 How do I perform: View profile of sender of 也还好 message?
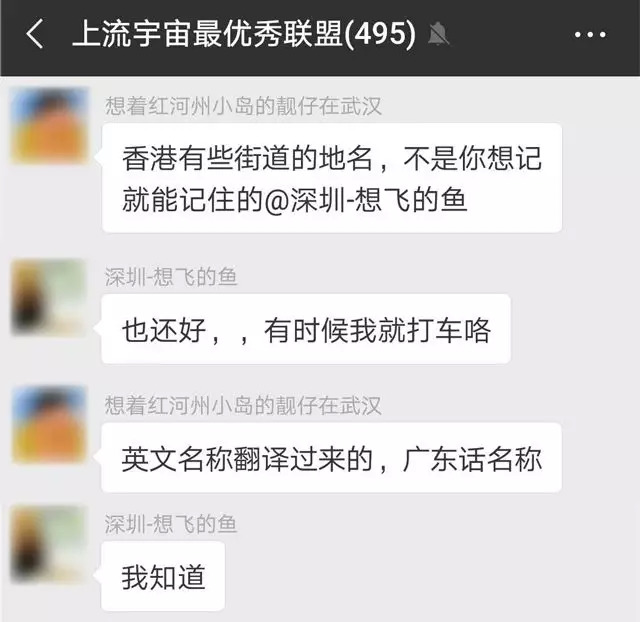click(49, 297)
